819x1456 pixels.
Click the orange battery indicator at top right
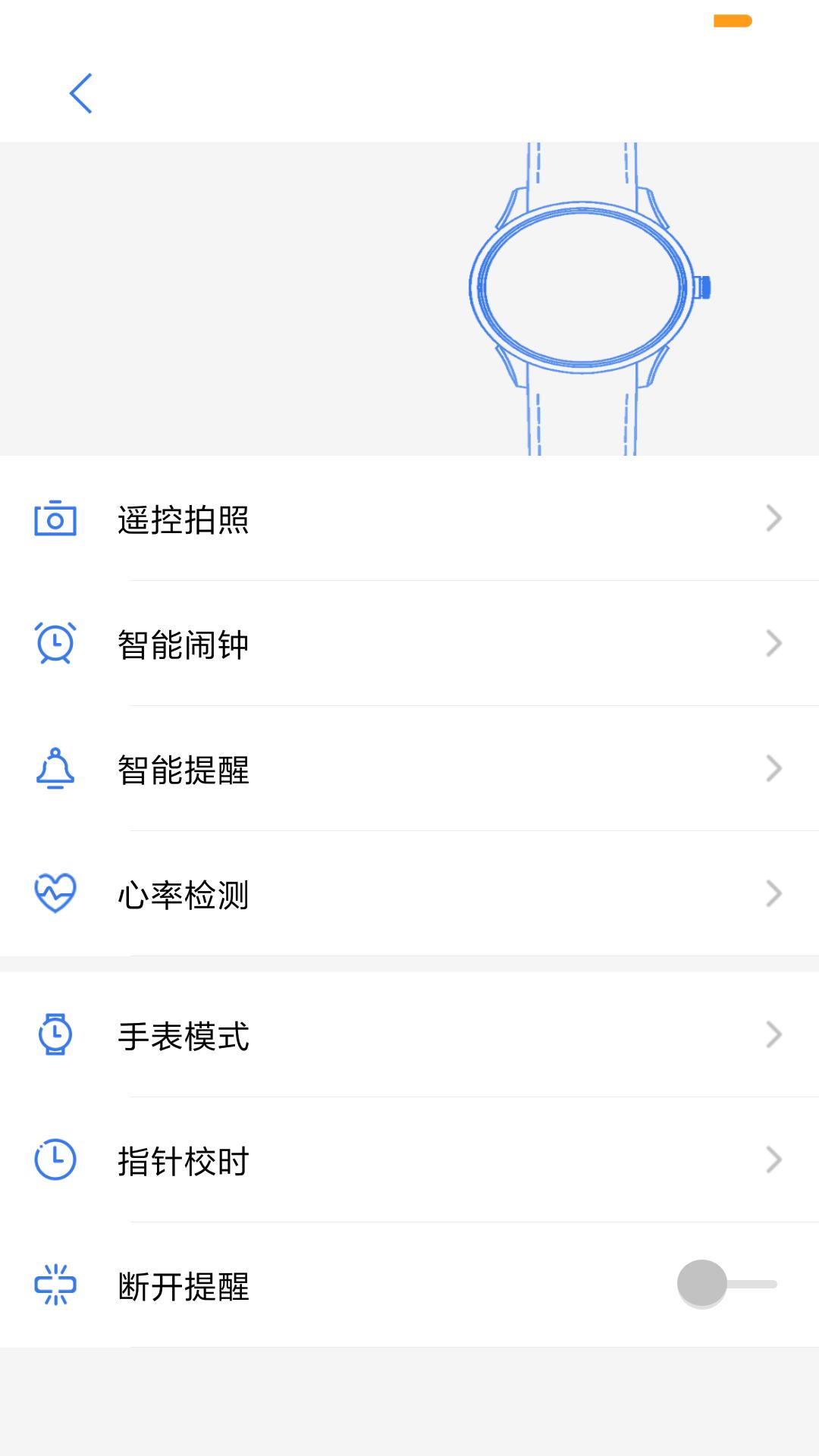click(730, 23)
